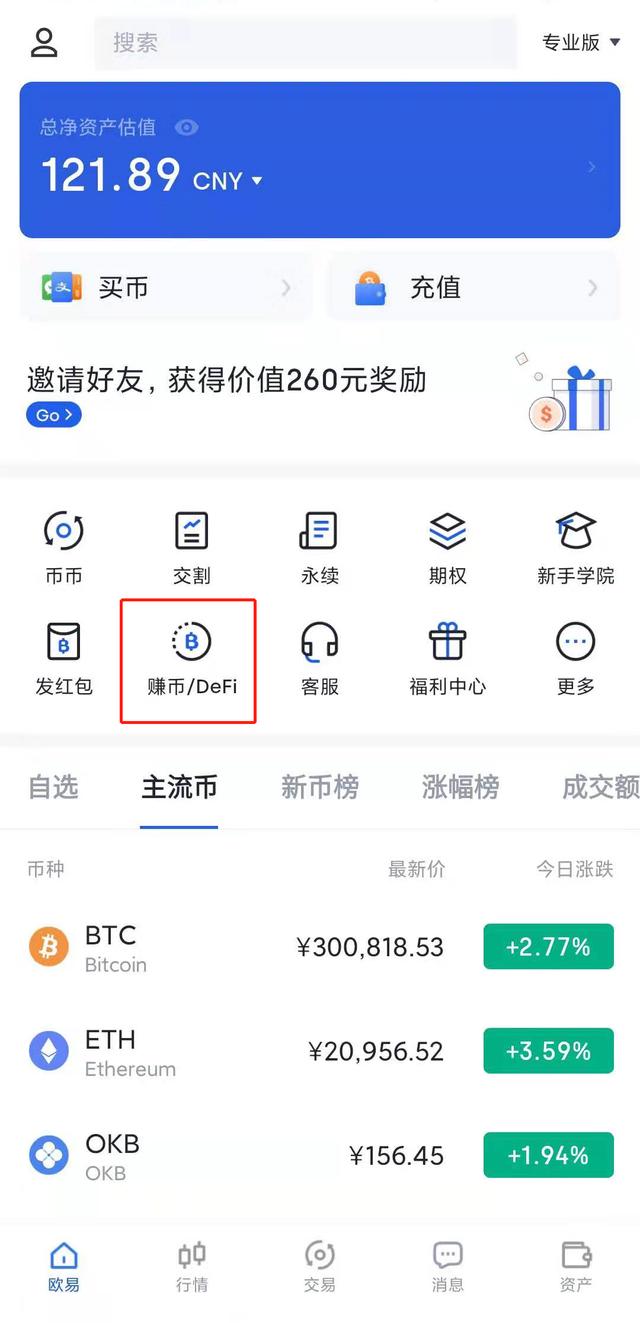This screenshot has width=640, height=1323.
Task: Show 更多 shortcuts
Action: [x=575, y=659]
